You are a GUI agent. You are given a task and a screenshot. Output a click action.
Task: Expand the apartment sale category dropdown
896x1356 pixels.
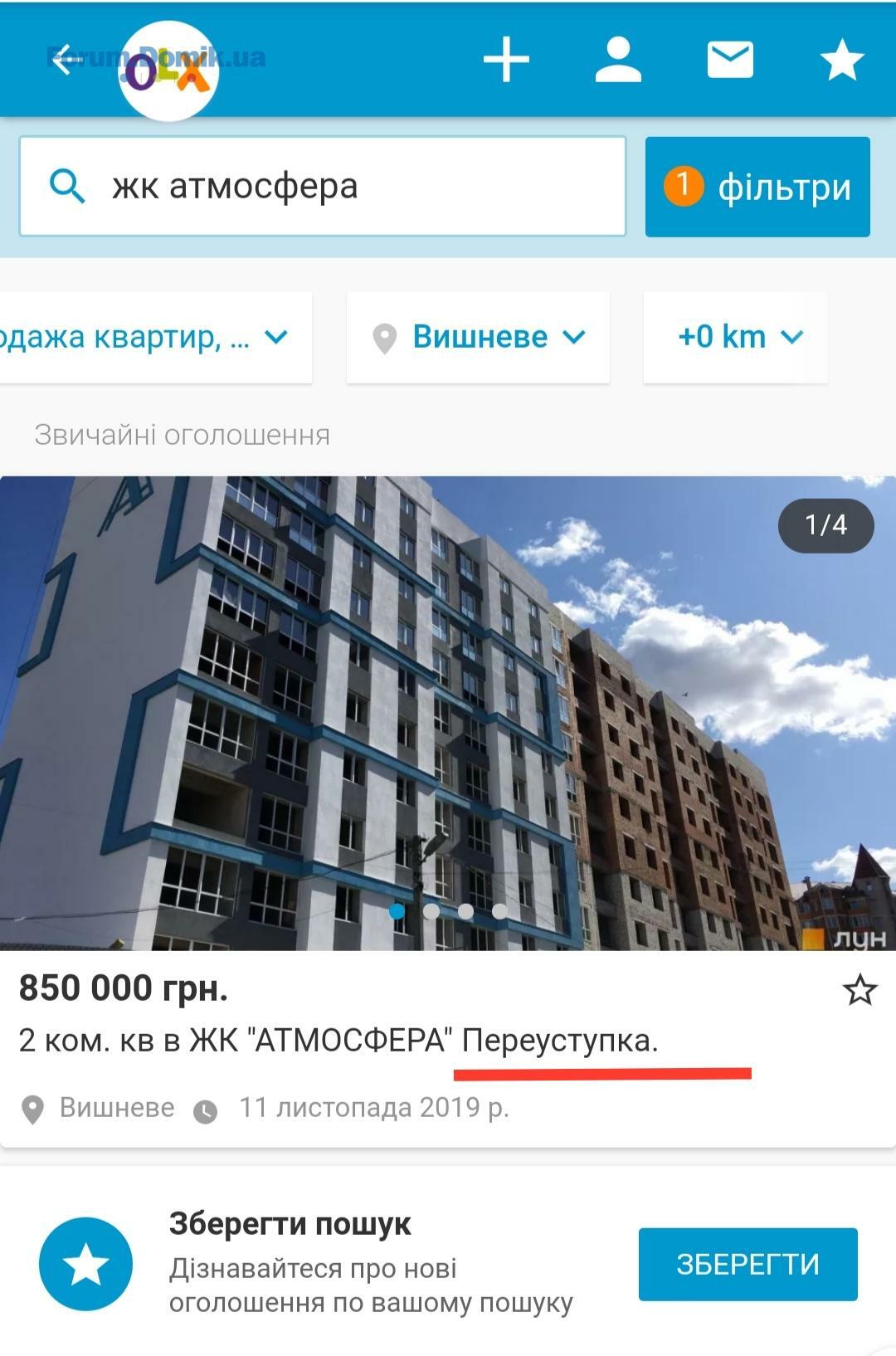[x=153, y=337]
